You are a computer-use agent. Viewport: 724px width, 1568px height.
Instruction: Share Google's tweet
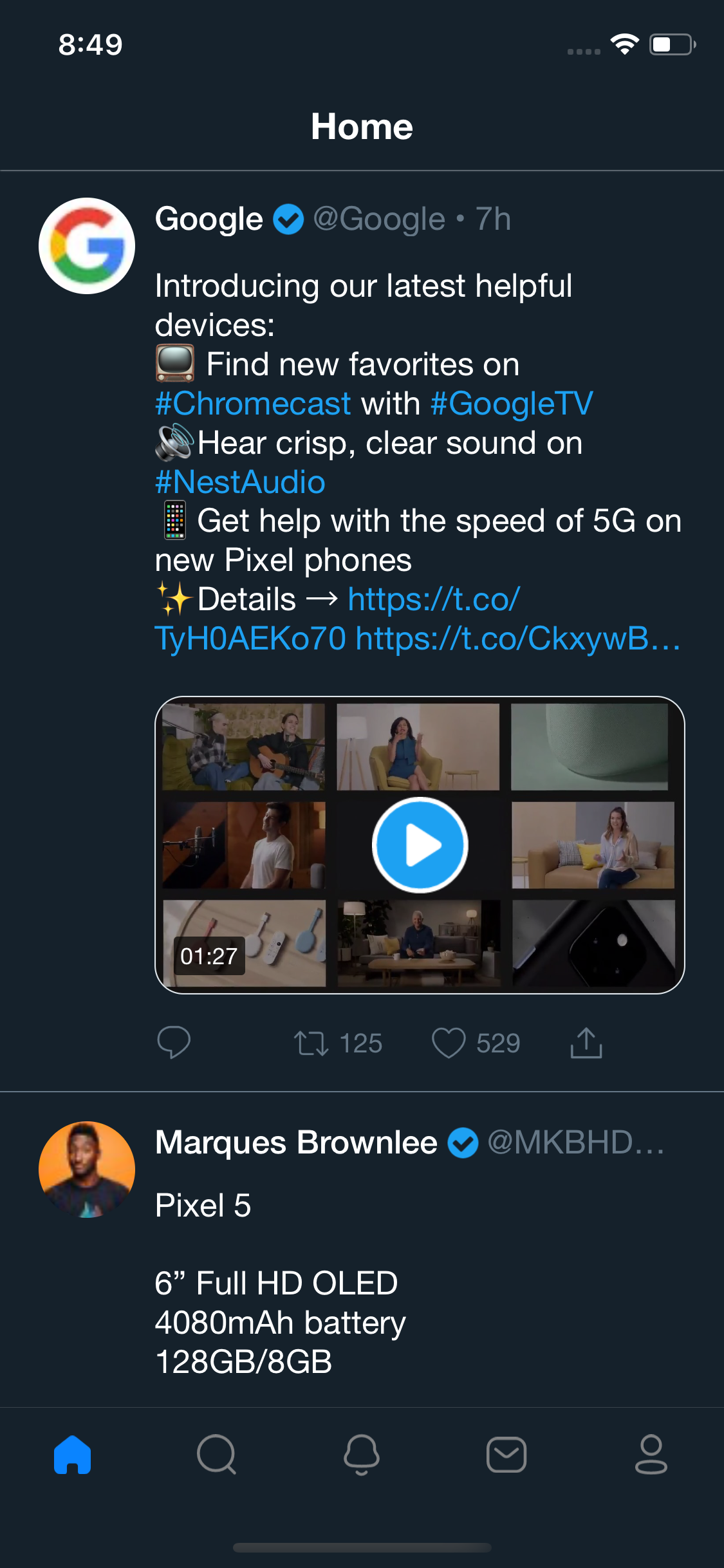[x=586, y=1043]
